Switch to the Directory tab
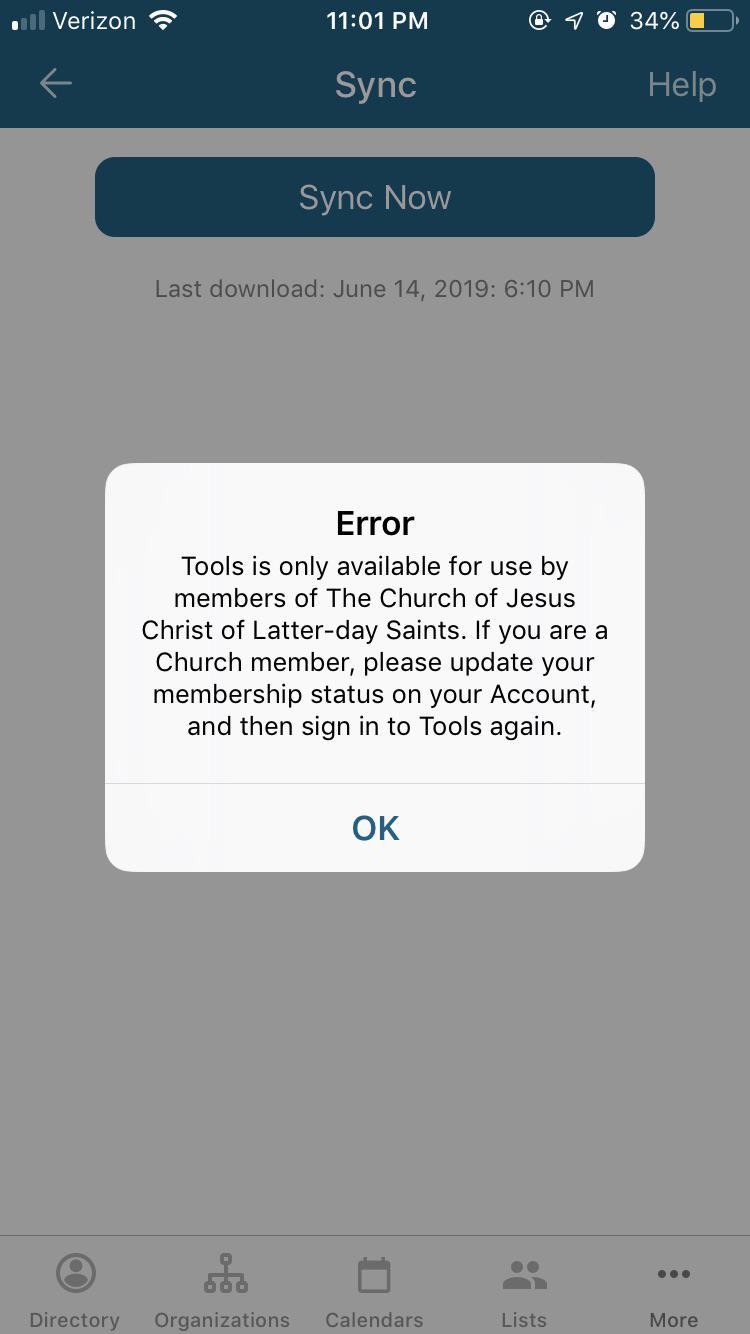Viewport: 750px width, 1334px height. tap(75, 1290)
